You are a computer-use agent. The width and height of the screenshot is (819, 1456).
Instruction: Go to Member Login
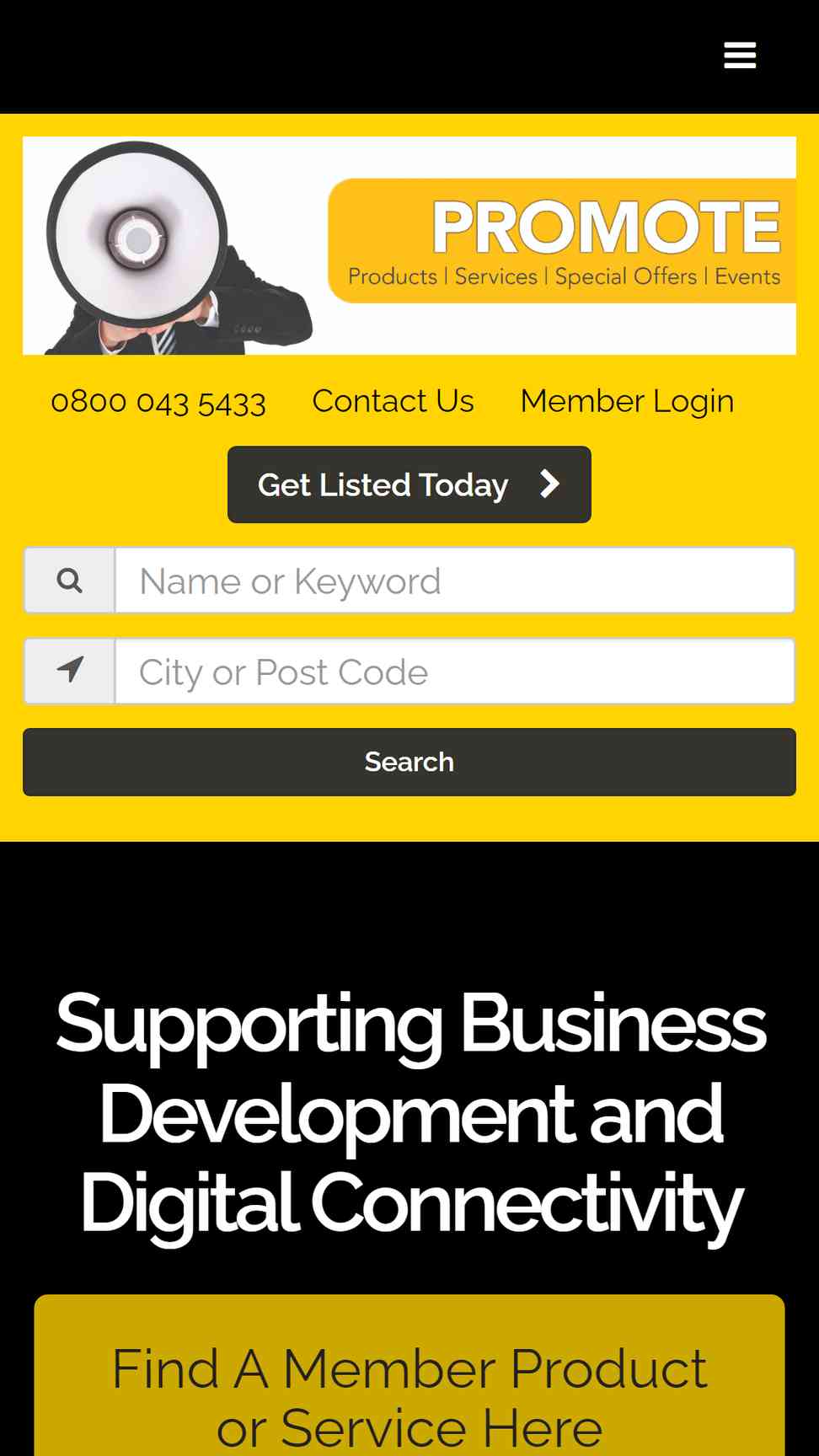pos(627,401)
